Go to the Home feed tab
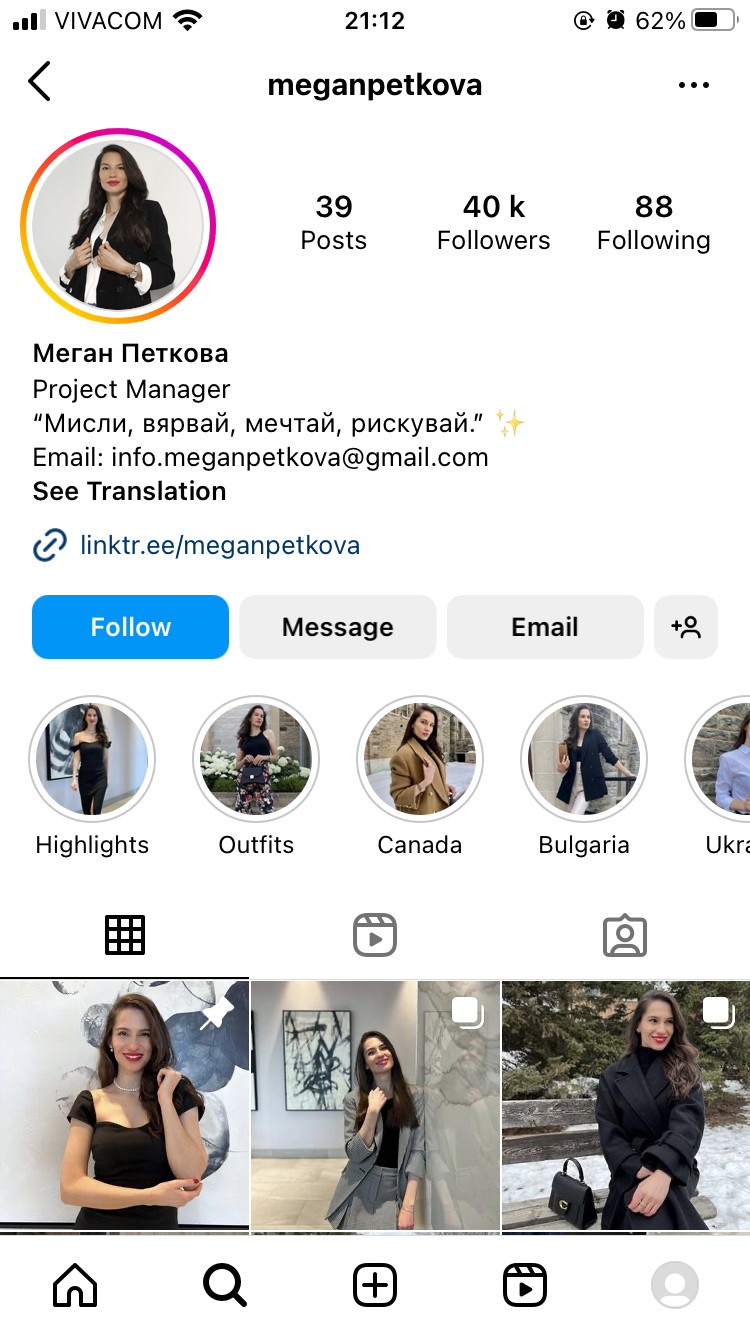 click(x=75, y=1285)
